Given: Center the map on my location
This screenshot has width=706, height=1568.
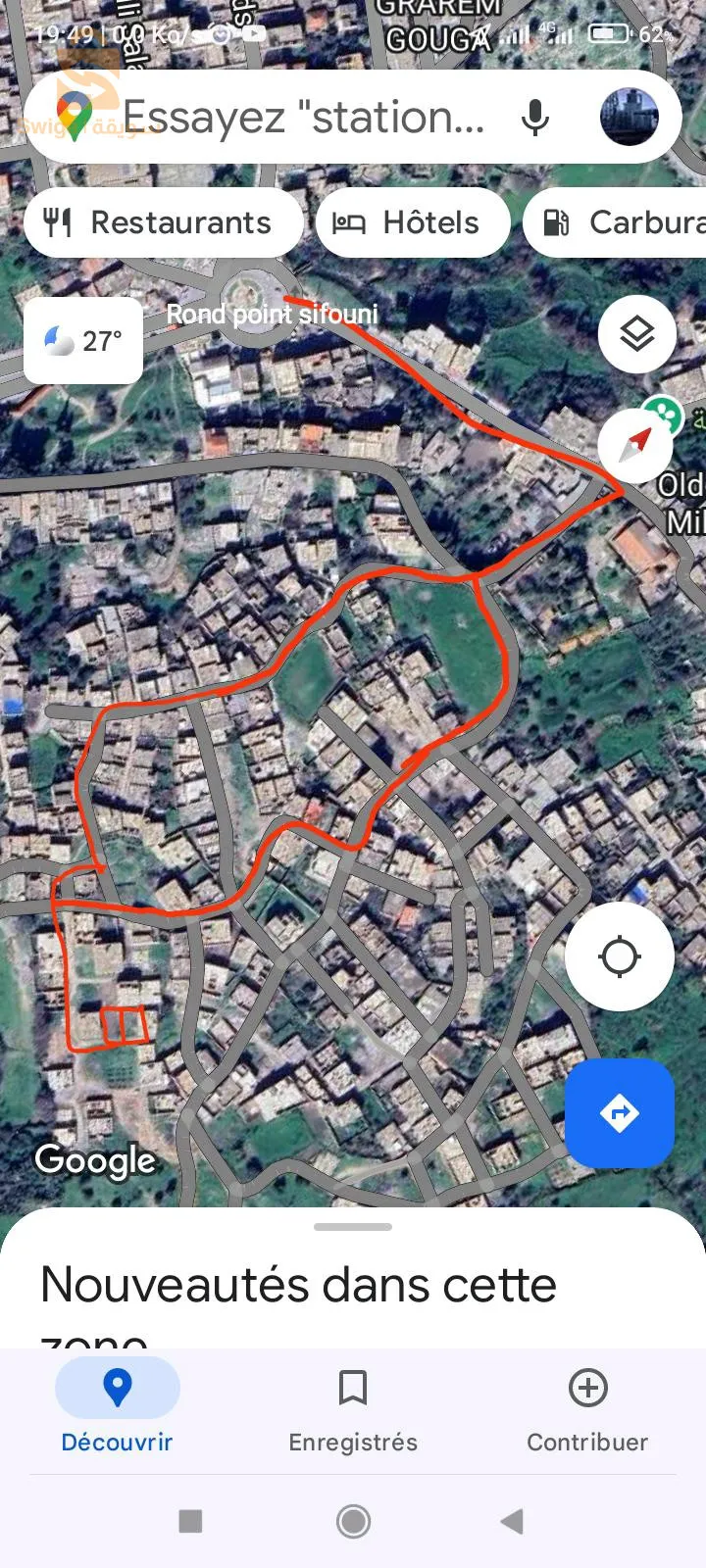Looking at the screenshot, I should [619, 956].
